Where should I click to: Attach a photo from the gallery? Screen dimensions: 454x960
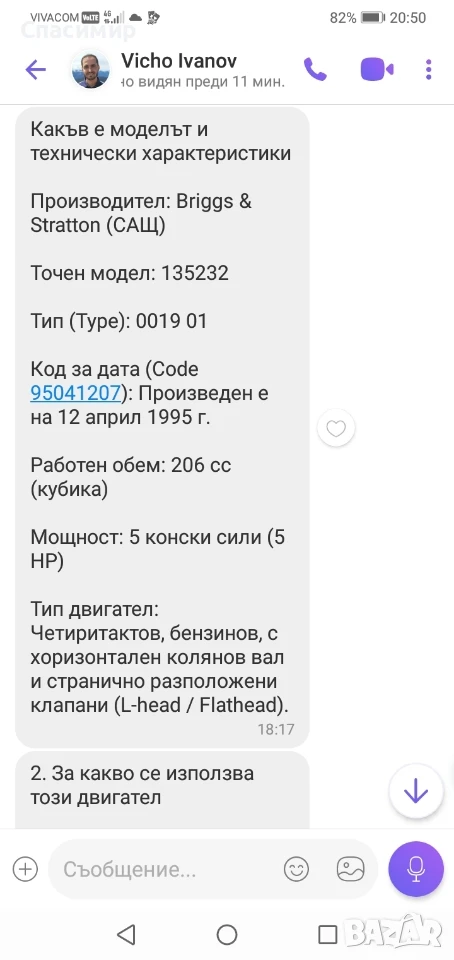351,869
